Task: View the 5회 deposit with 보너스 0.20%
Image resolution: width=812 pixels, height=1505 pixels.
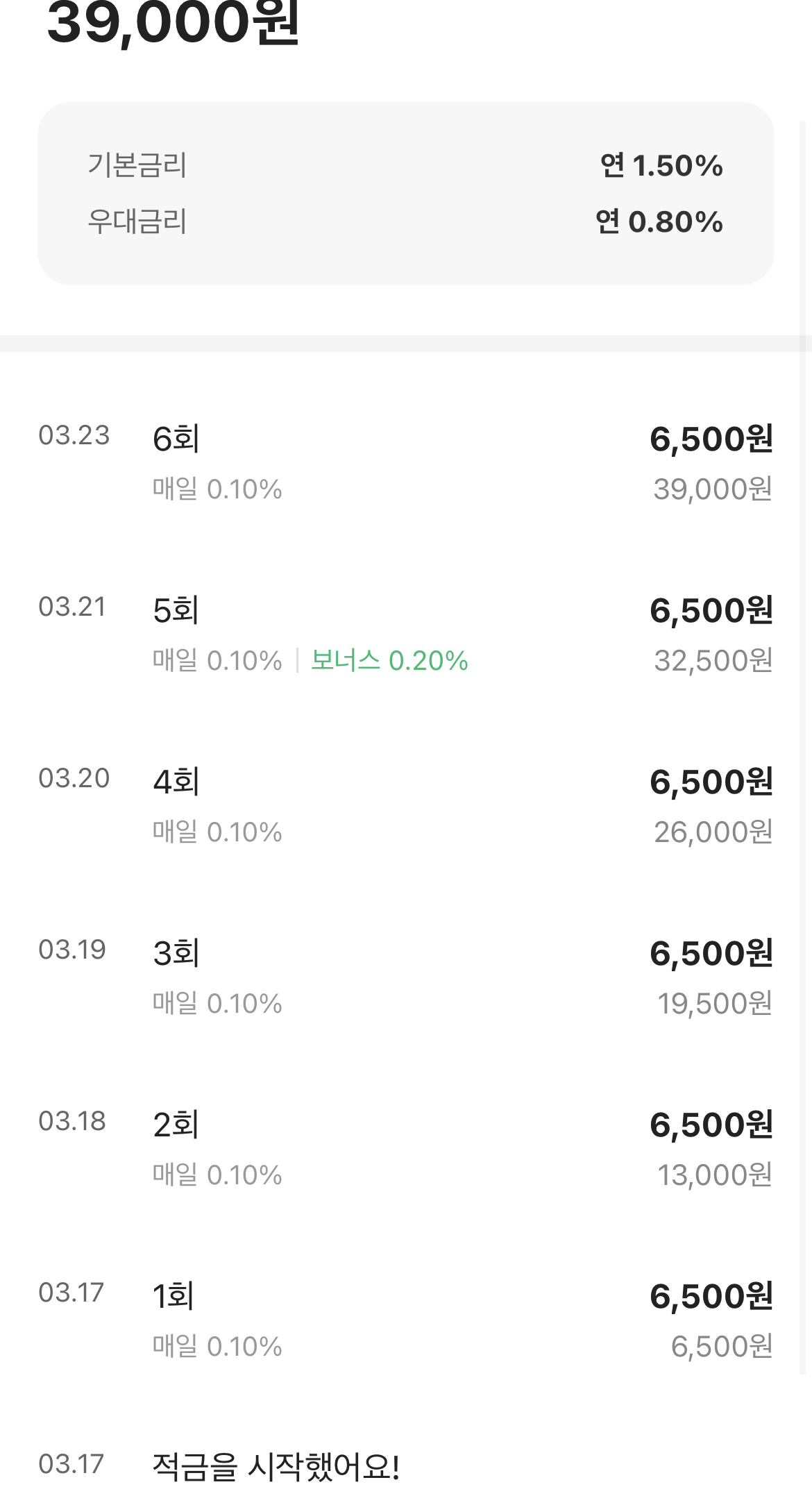Action: [406, 634]
